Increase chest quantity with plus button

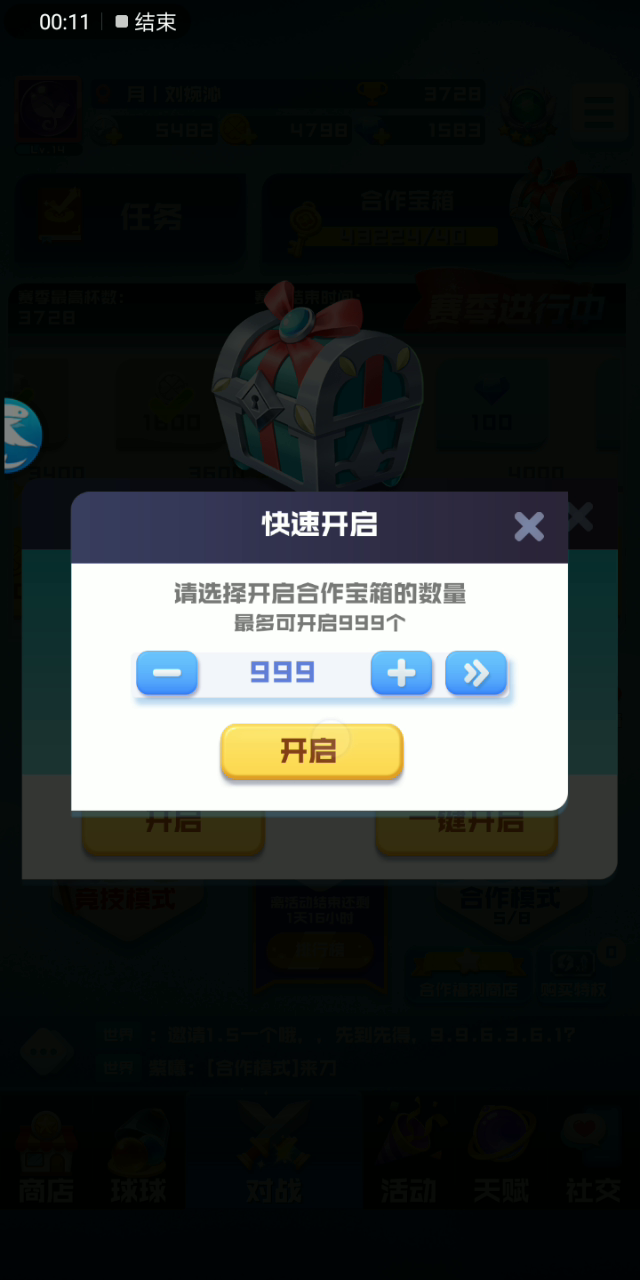(x=401, y=673)
